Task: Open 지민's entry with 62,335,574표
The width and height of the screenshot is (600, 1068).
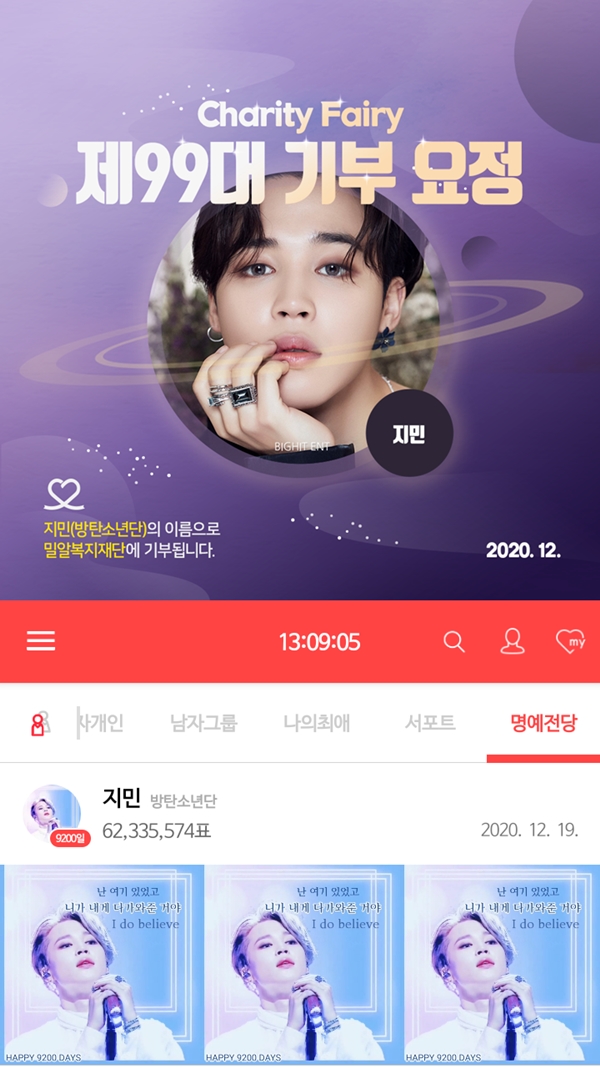Action: coord(300,814)
